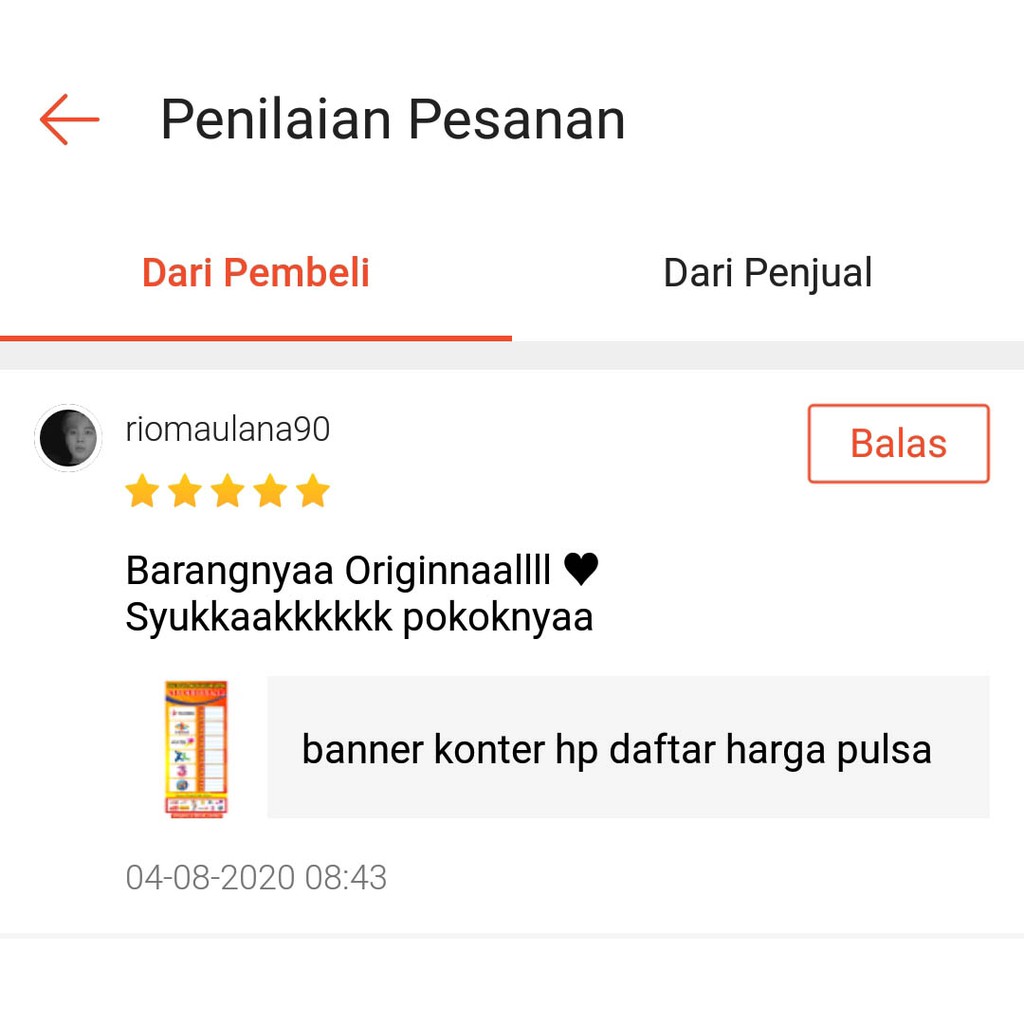The width and height of the screenshot is (1024, 1024).
Task: Select the Dari Pembeli tab
Action: point(256,273)
